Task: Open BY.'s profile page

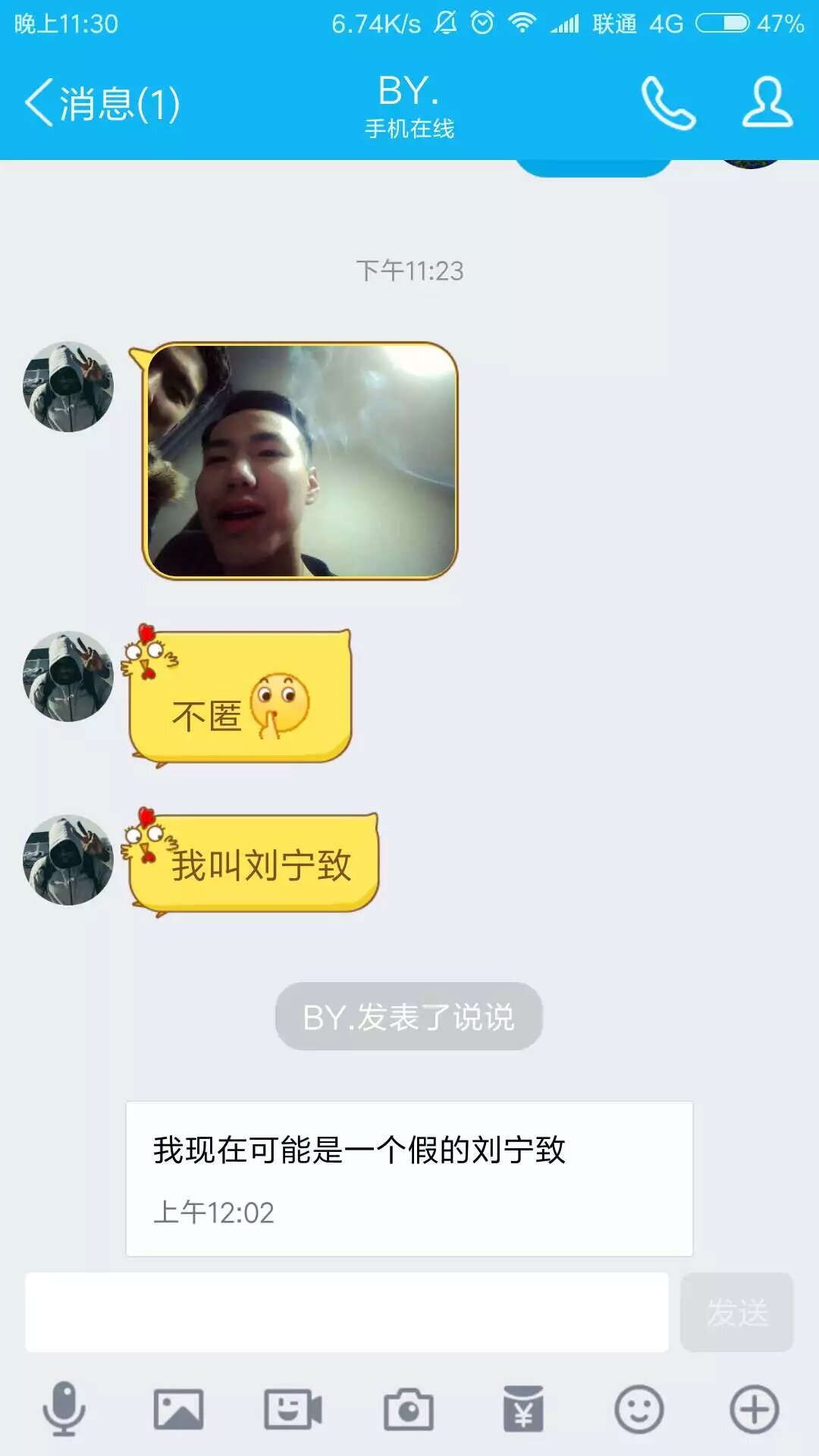Action: click(767, 103)
